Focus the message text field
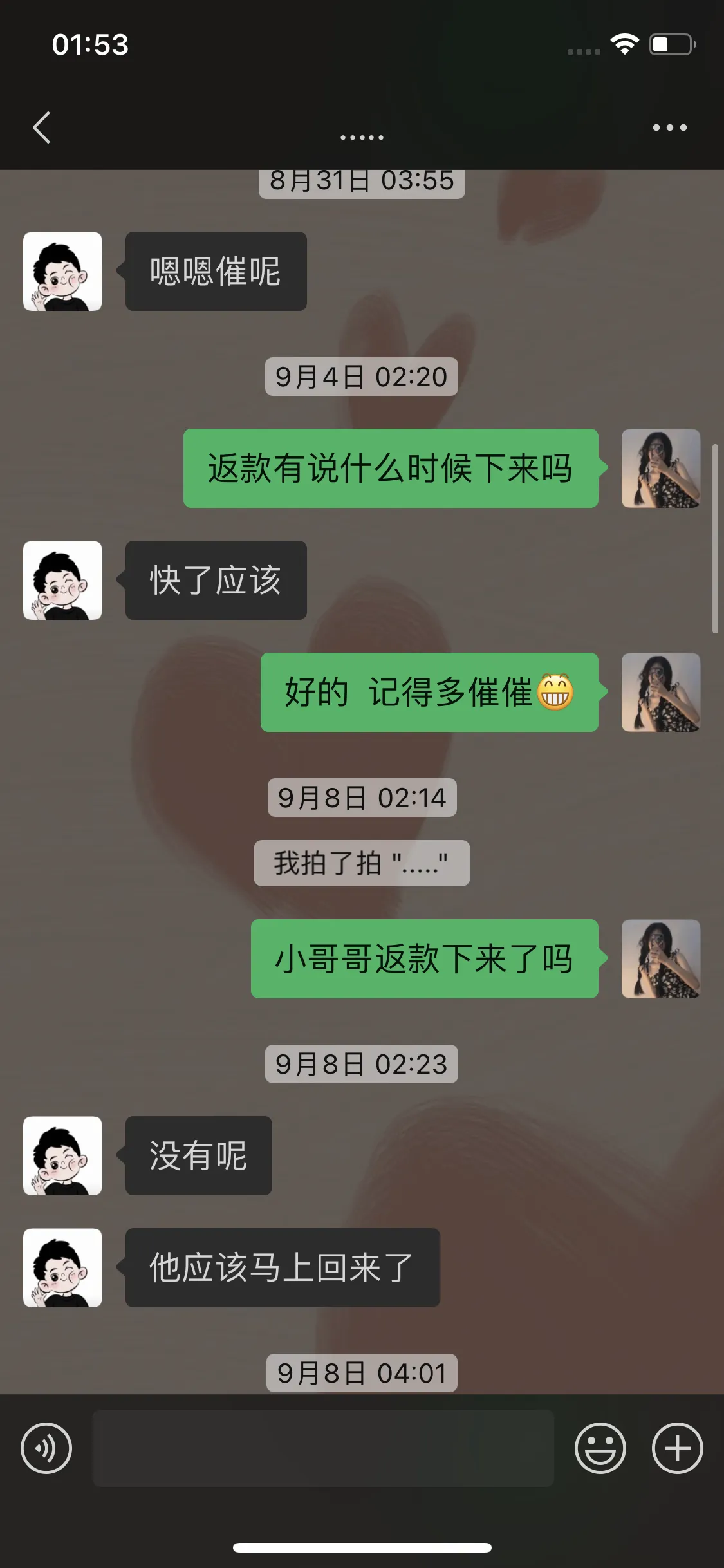The width and height of the screenshot is (724, 1568). coord(323,1448)
